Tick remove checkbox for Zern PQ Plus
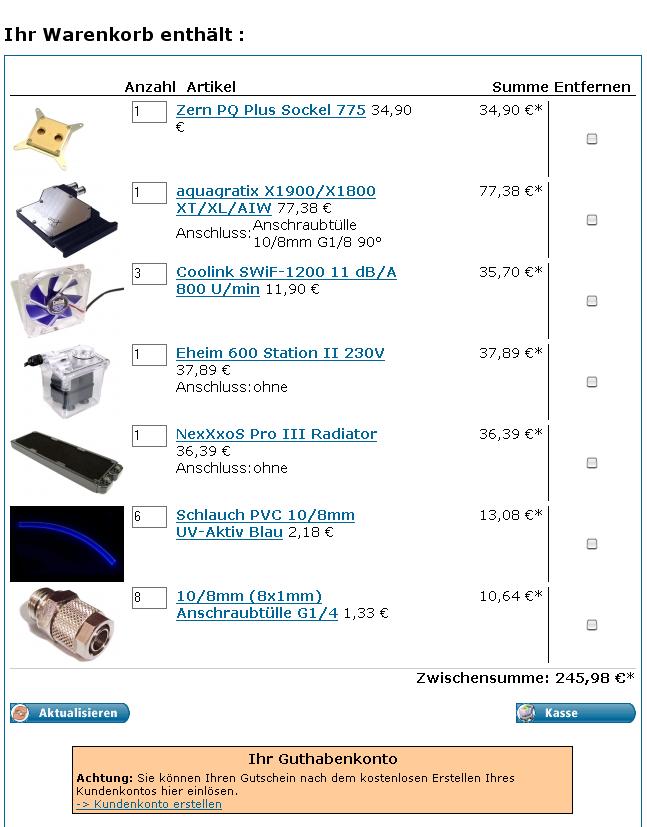Screen dimensions: 647x827 [x=592, y=139]
